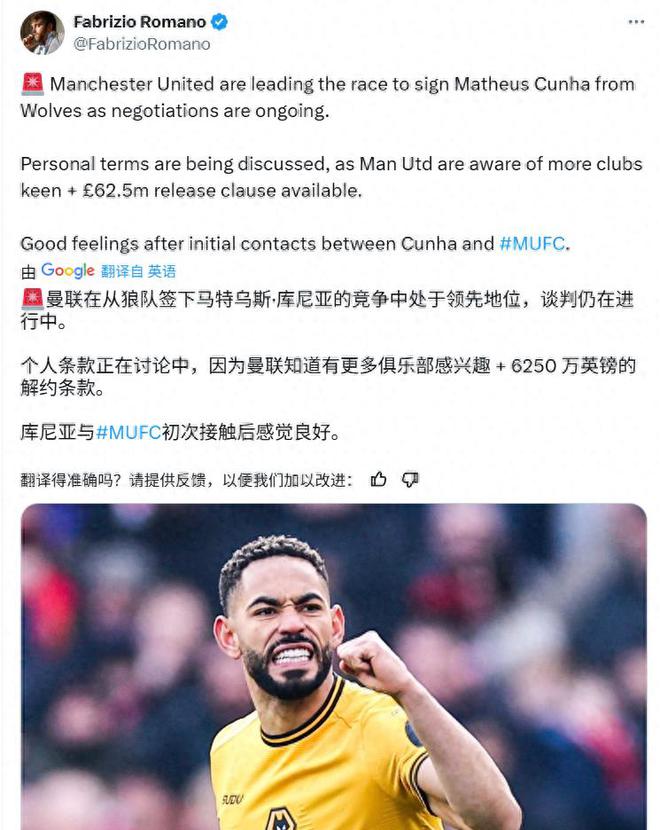Viewport: 660px width, 830px height.
Task: Open Fabrizio Romano's display name
Action: [x=140, y=21]
